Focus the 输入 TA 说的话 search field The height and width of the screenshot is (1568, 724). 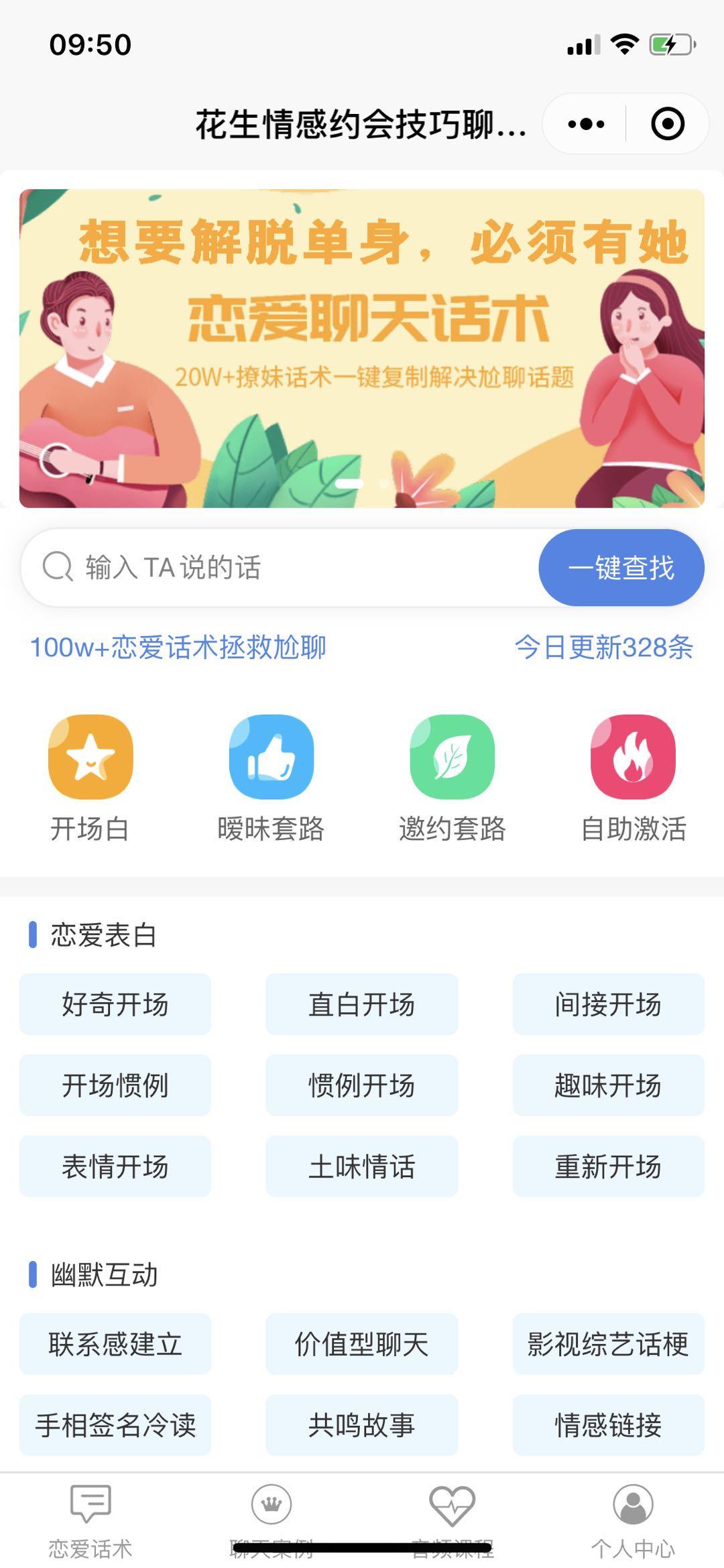pos(282,567)
